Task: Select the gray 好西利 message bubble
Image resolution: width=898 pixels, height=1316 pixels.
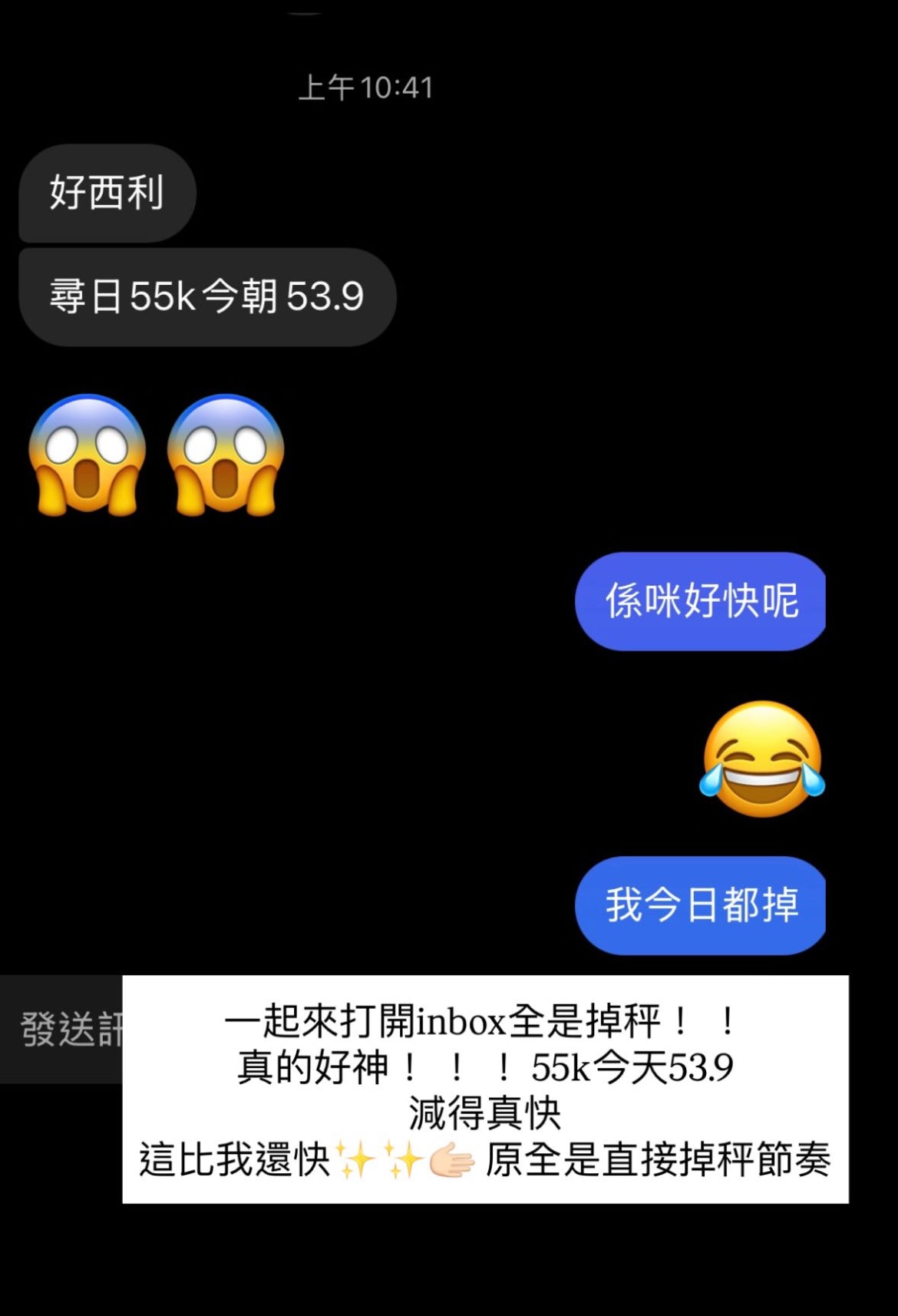Action: (x=106, y=193)
